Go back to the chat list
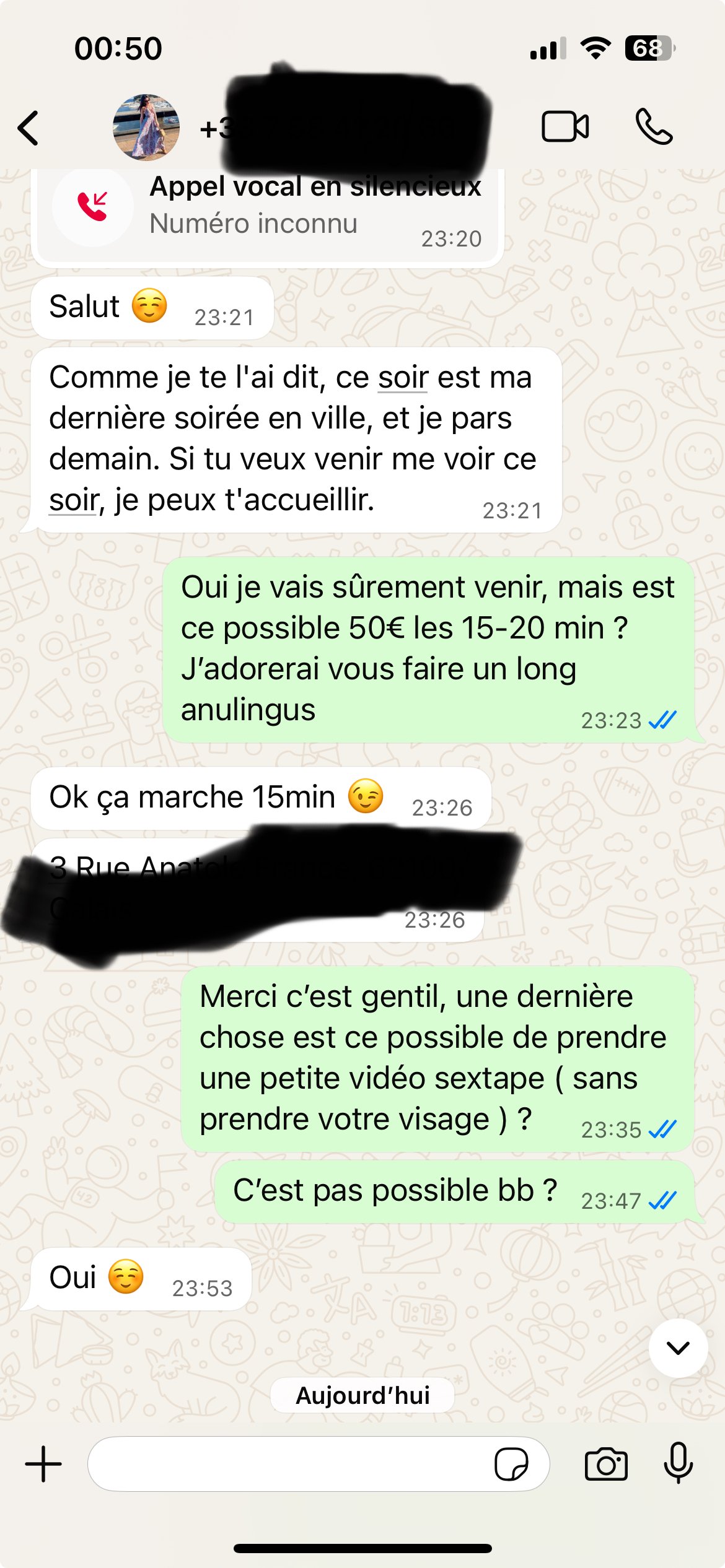 tap(29, 128)
